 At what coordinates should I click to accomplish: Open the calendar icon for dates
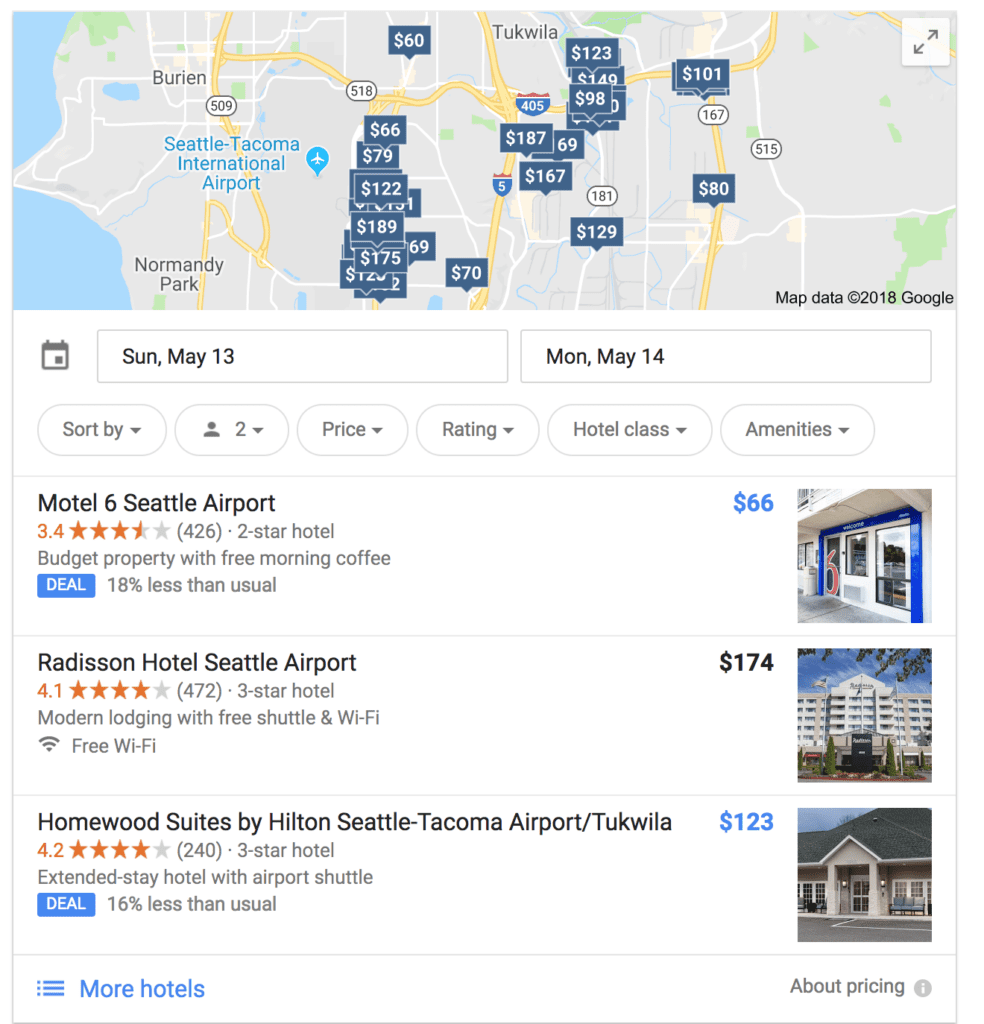point(55,356)
